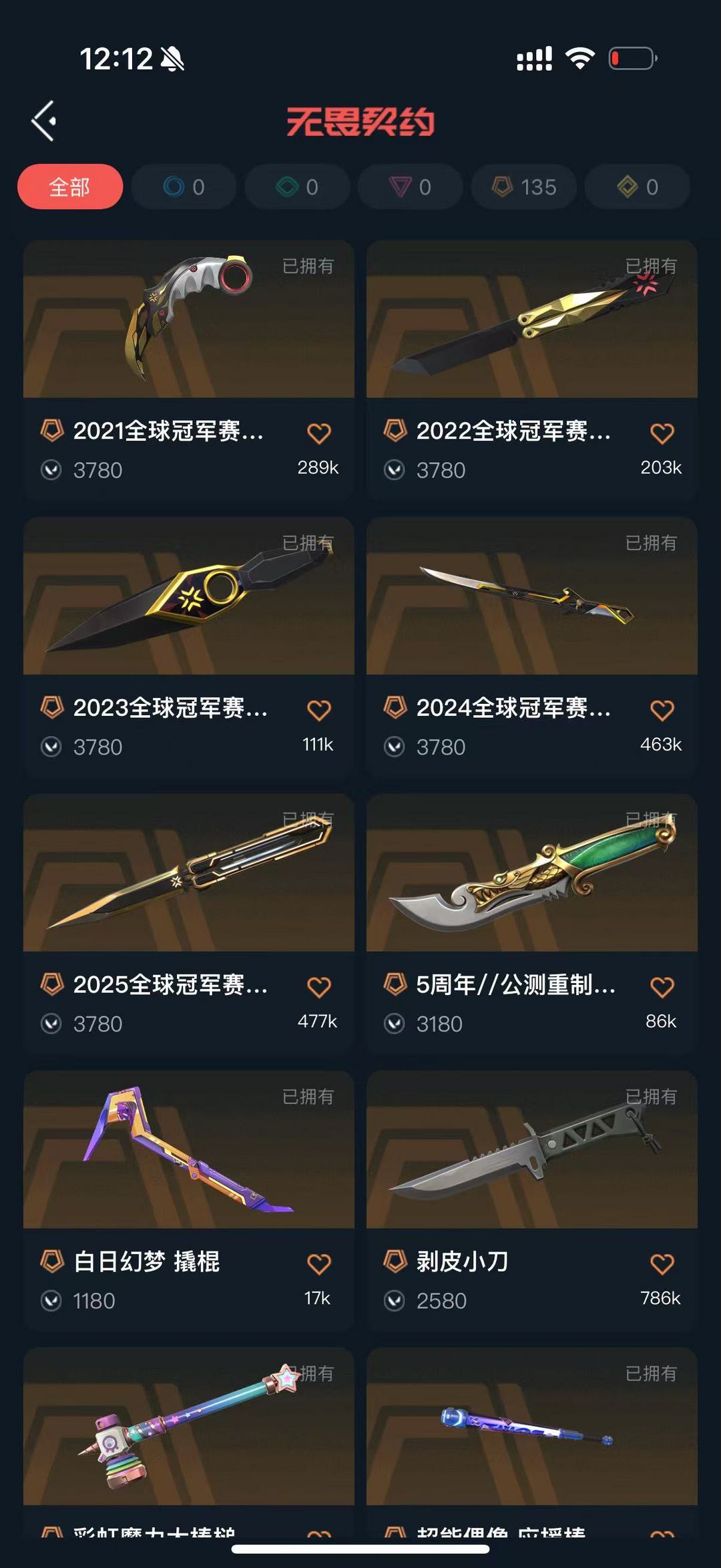Tap the pentagon rarity filter showing 135
Viewport: 721px width, 1568px height.
[523, 188]
